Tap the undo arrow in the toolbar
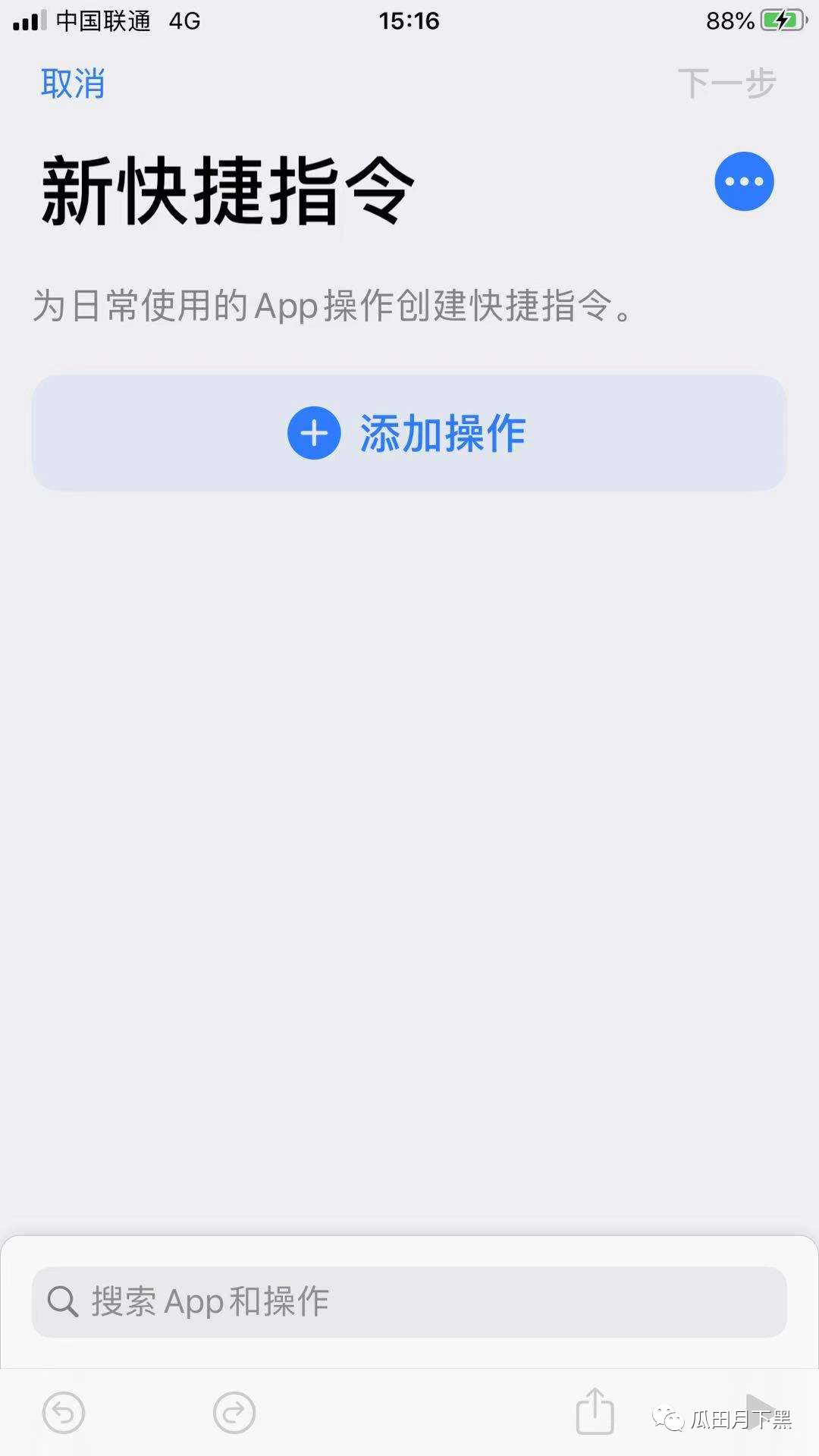819x1456 pixels. click(x=64, y=1413)
